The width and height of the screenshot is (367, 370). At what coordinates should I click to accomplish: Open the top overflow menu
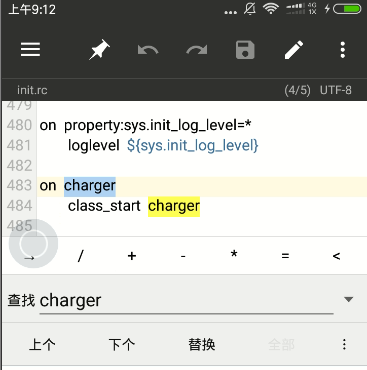point(343,50)
